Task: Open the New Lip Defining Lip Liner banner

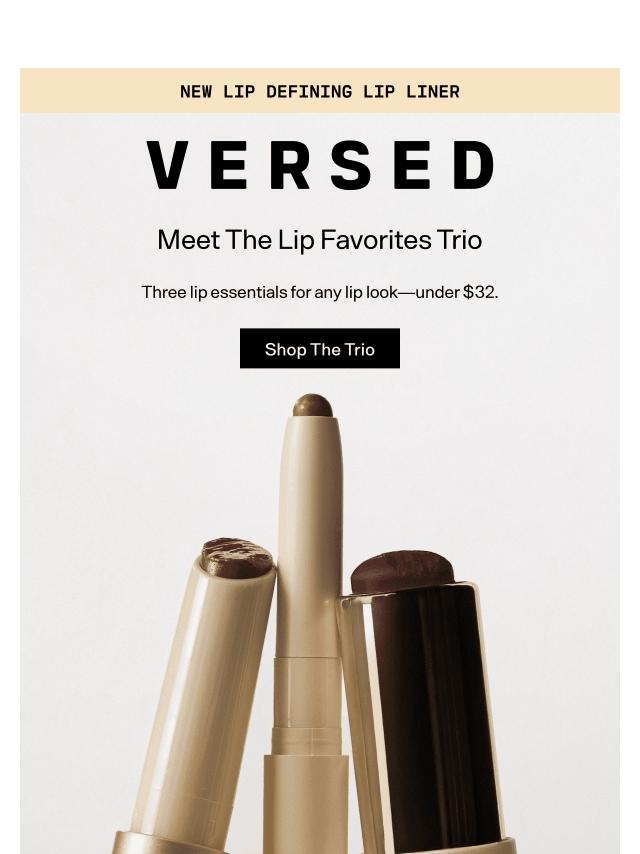Action: coord(320,91)
